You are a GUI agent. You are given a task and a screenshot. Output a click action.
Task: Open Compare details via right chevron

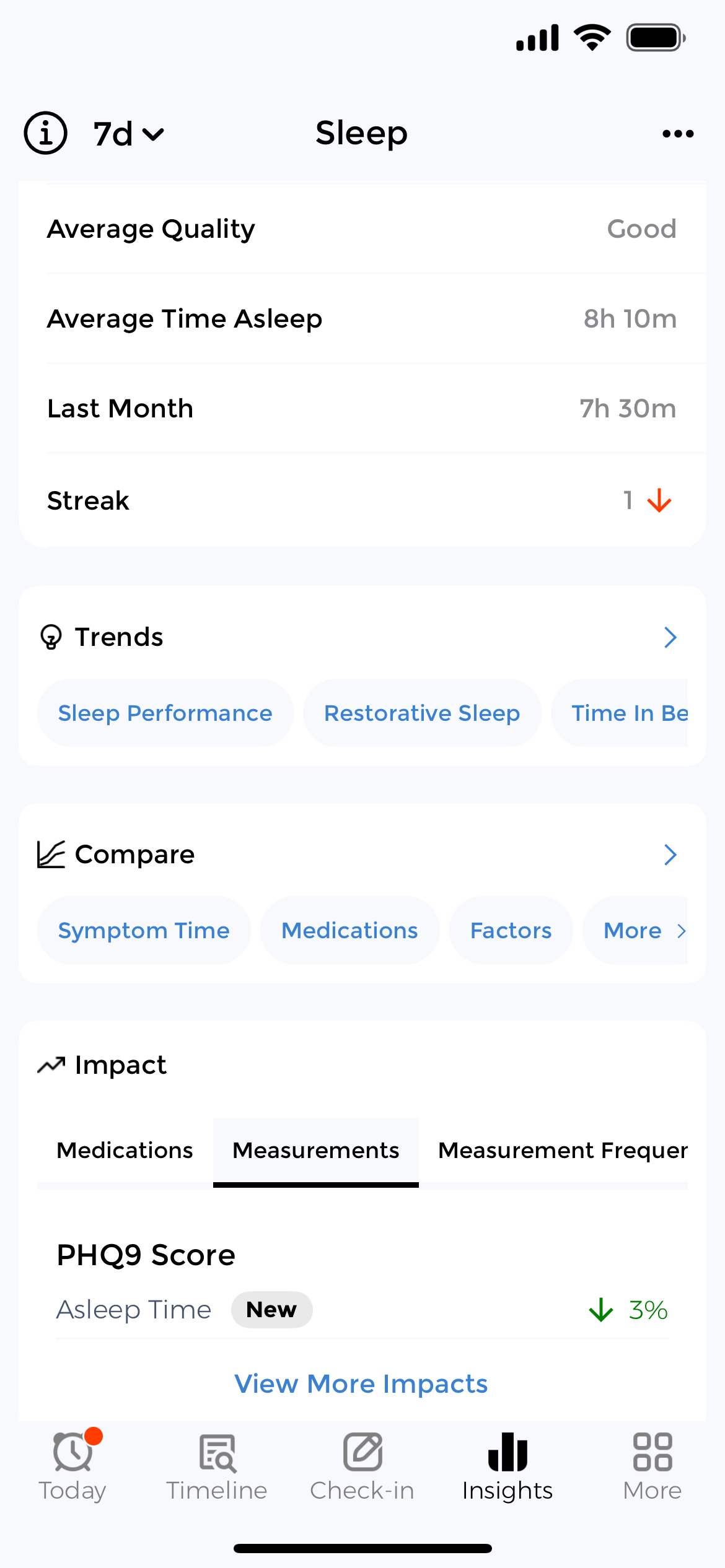(670, 854)
